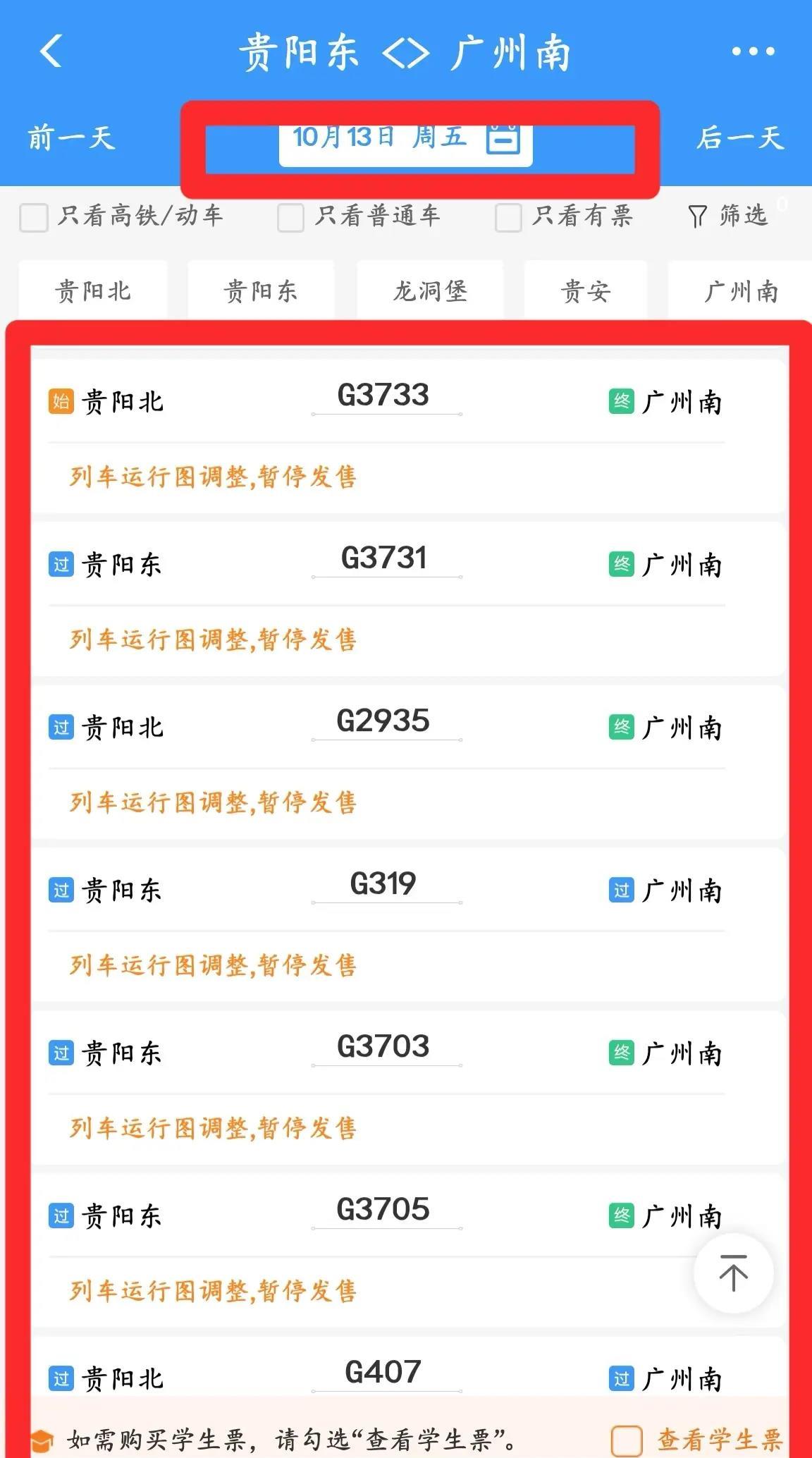Tap the 始 origin badge beside 贵阳北 for G3733
This screenshot has width=812, height=1458.
(x=60, y=400)
